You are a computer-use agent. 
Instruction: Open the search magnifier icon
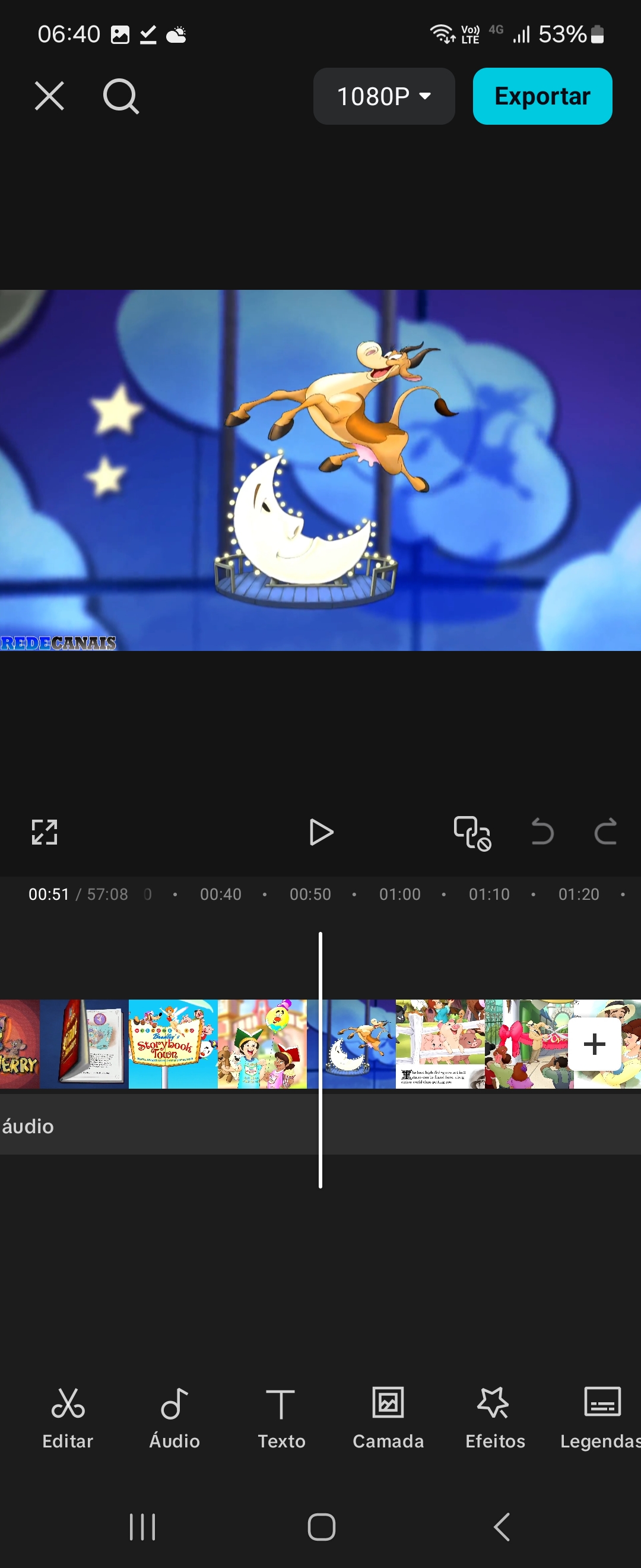[x=120, y=96]
